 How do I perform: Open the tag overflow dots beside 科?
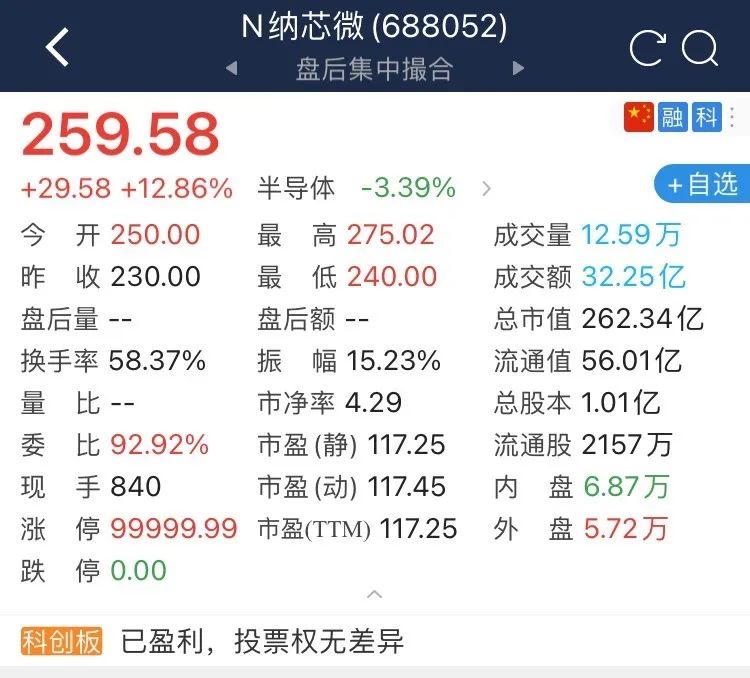pos(732,117)
